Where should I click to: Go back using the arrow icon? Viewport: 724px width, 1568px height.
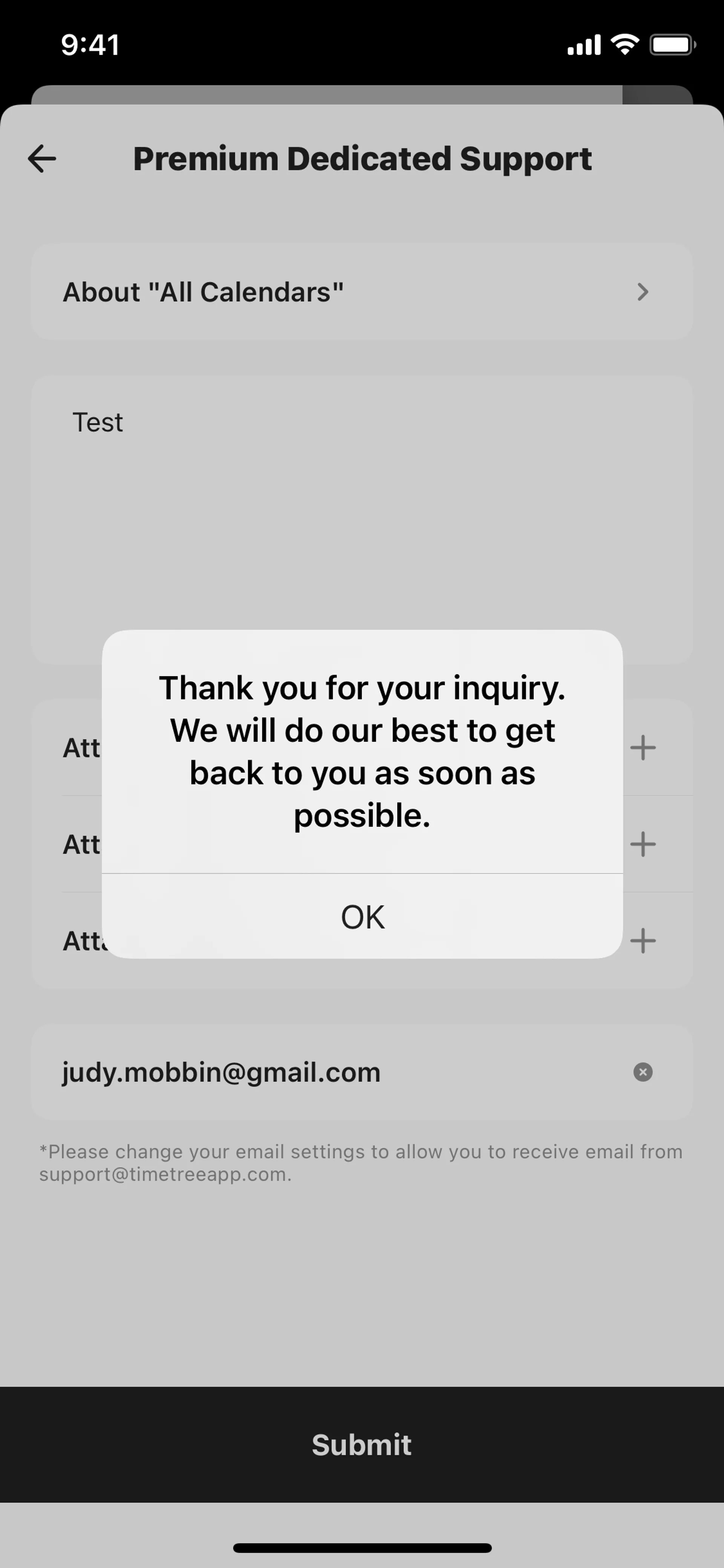coord(42,159)
